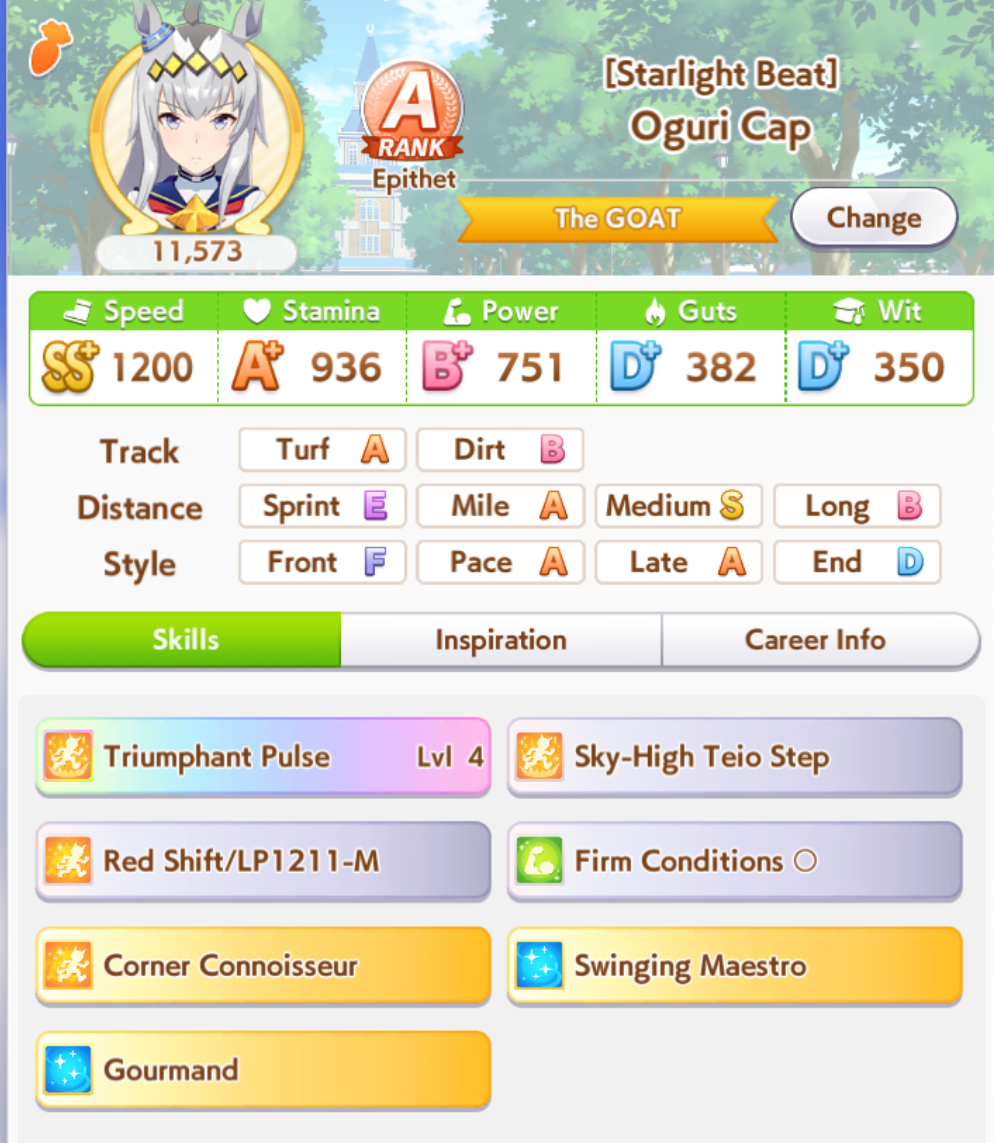994x1143 pixels.
Task: Open the Sky-High Teio Step skill
Action: 735,757
